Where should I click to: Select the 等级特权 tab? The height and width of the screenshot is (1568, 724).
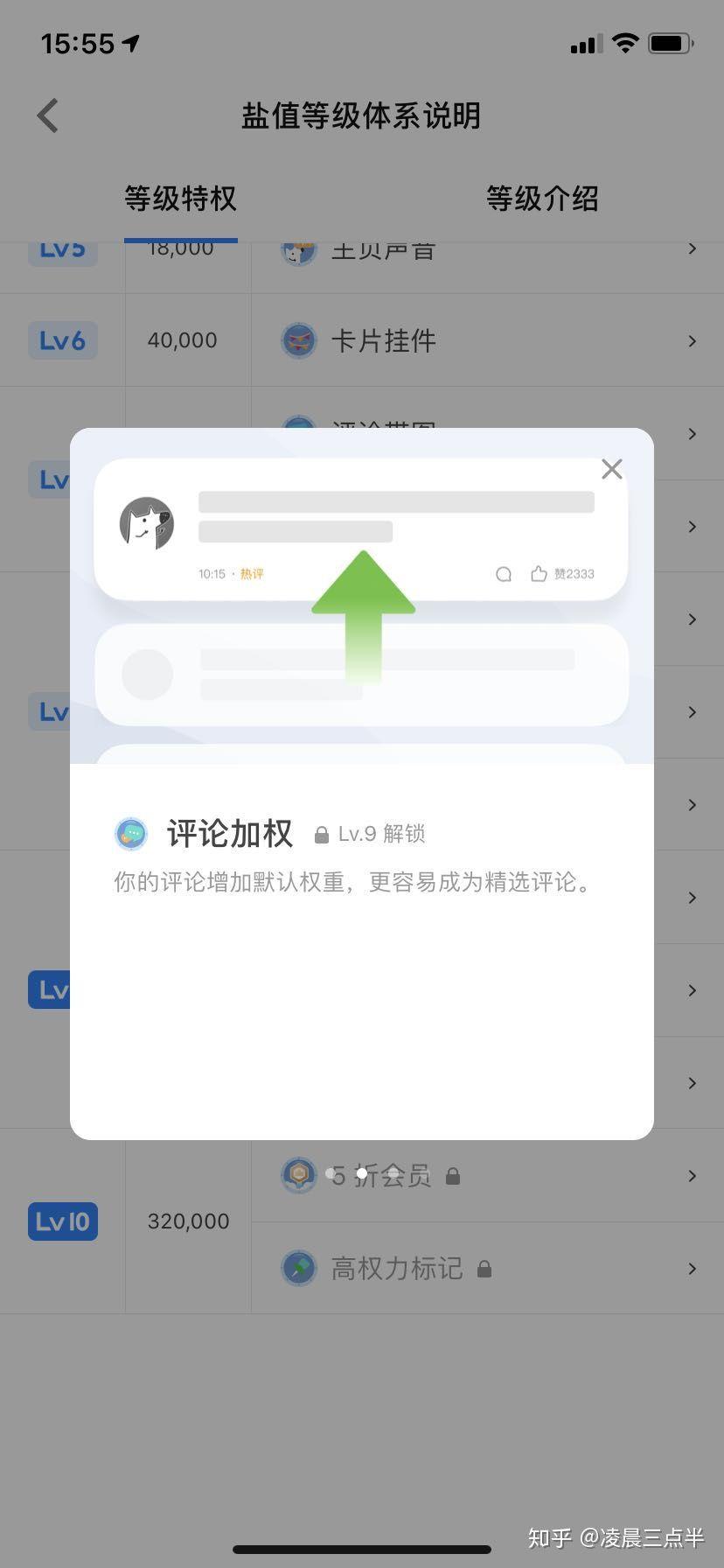click(x=180, y=199)
